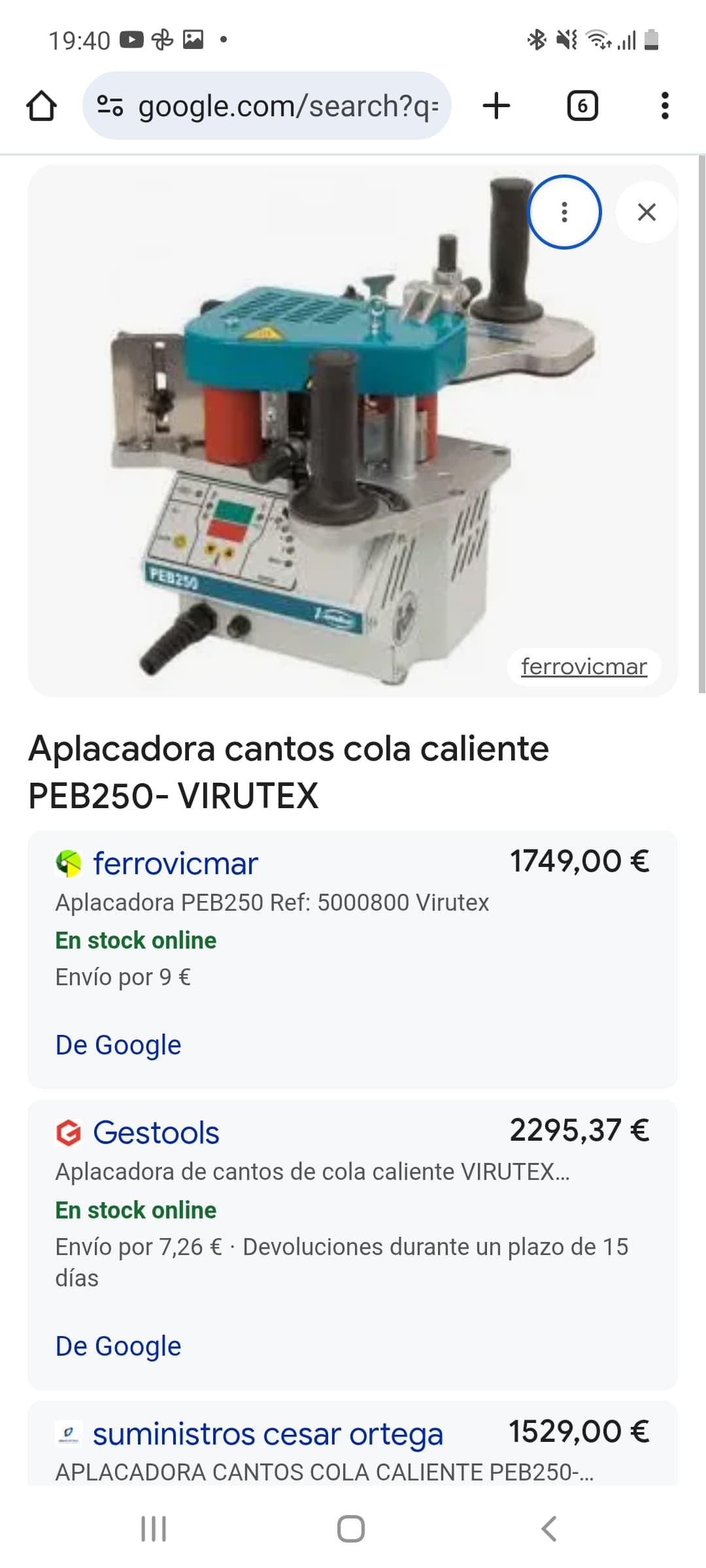This screenshot has width=706, height=1568.
Task: Show recent apps from the navigation bar
Action: pos(154,1529)
